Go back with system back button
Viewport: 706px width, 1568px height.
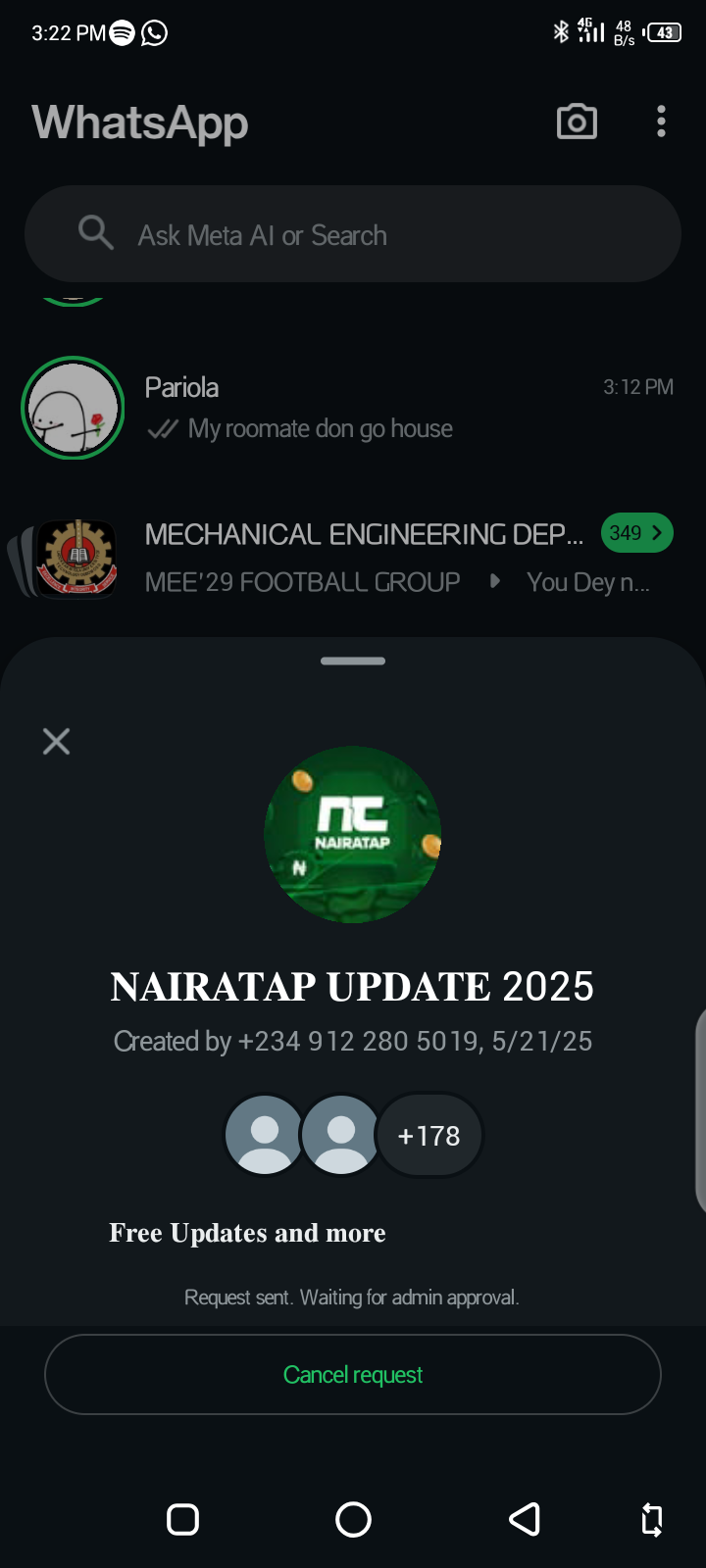click(x=525, y=1519)
